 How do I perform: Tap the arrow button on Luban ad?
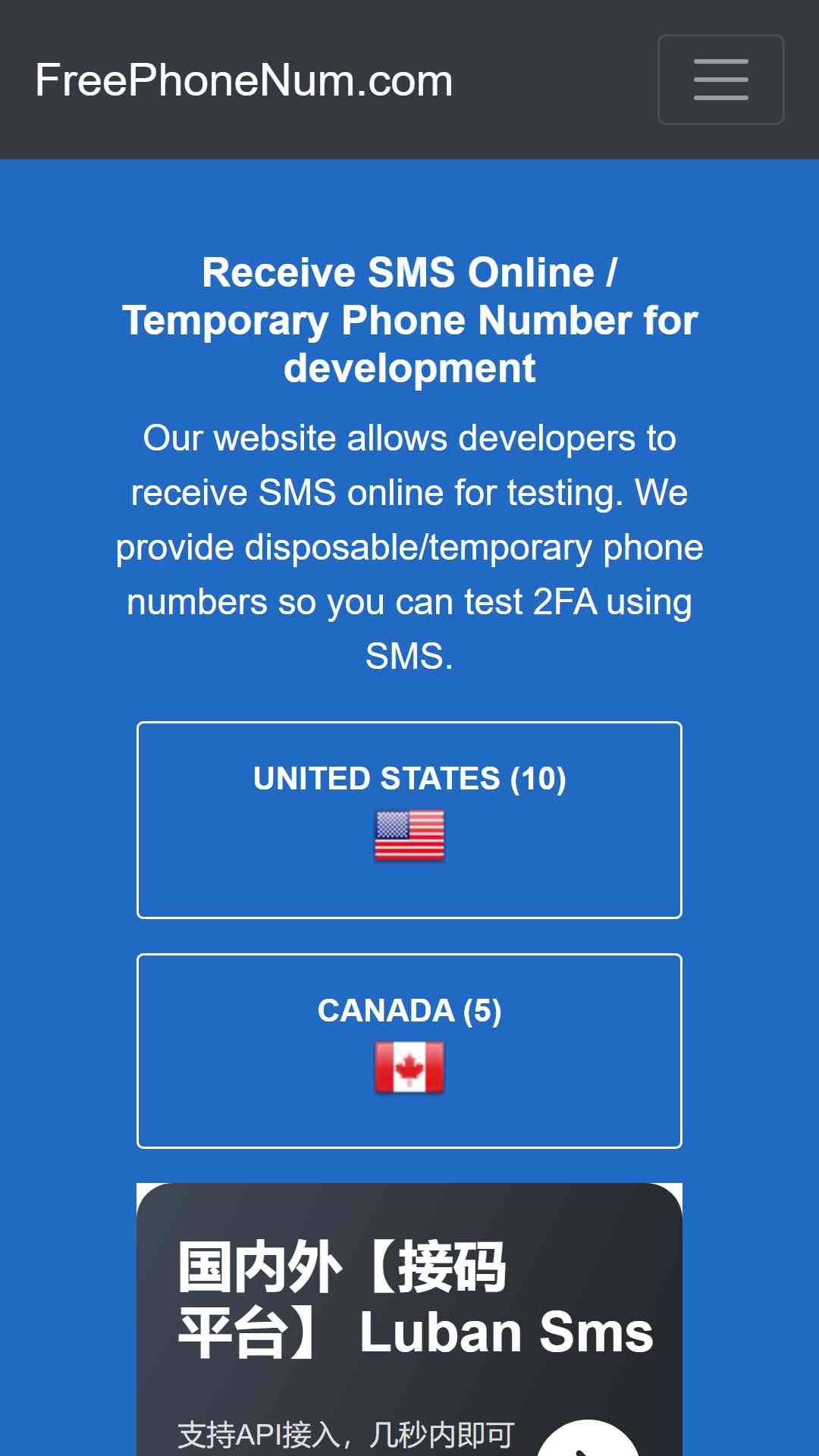click(x=588, y=1439)
